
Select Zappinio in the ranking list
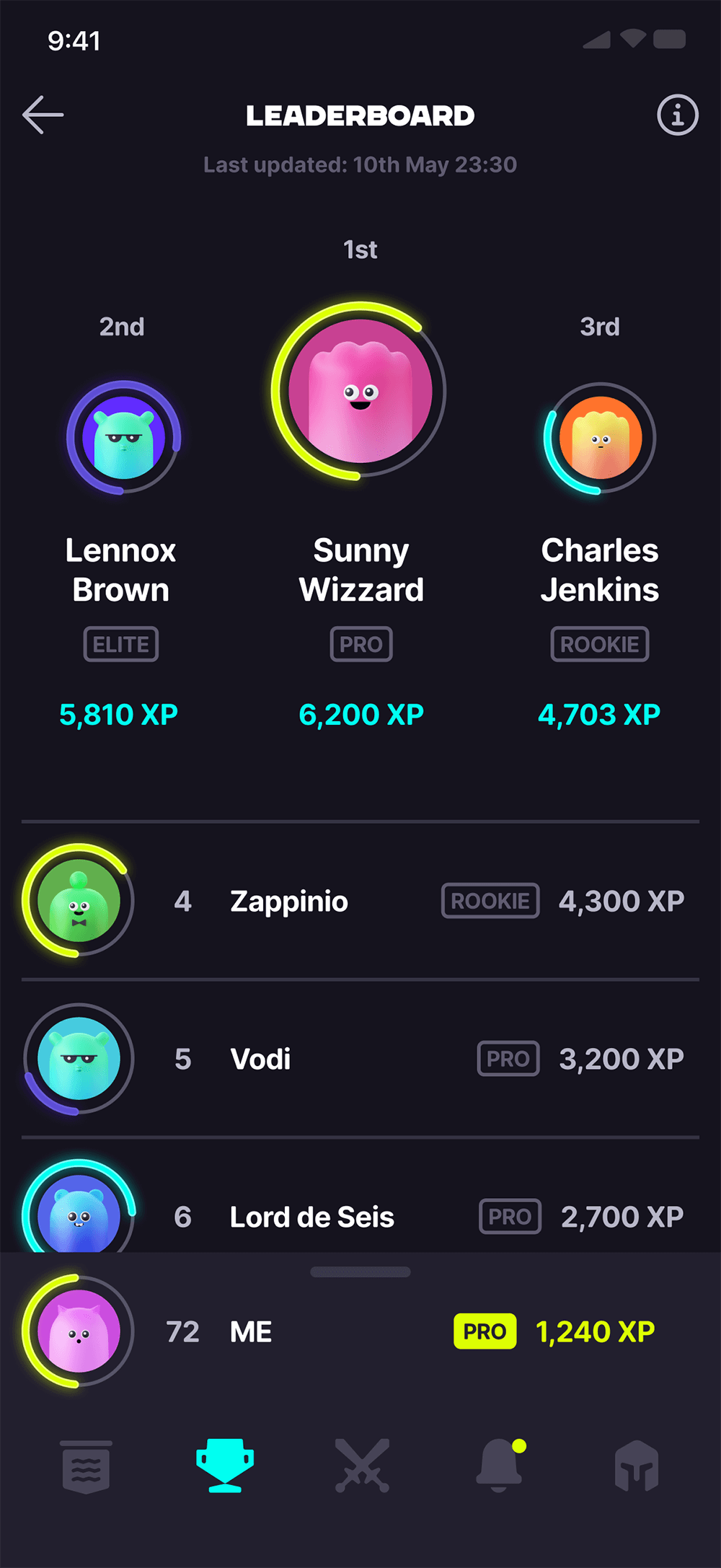[x=360, y=901]
